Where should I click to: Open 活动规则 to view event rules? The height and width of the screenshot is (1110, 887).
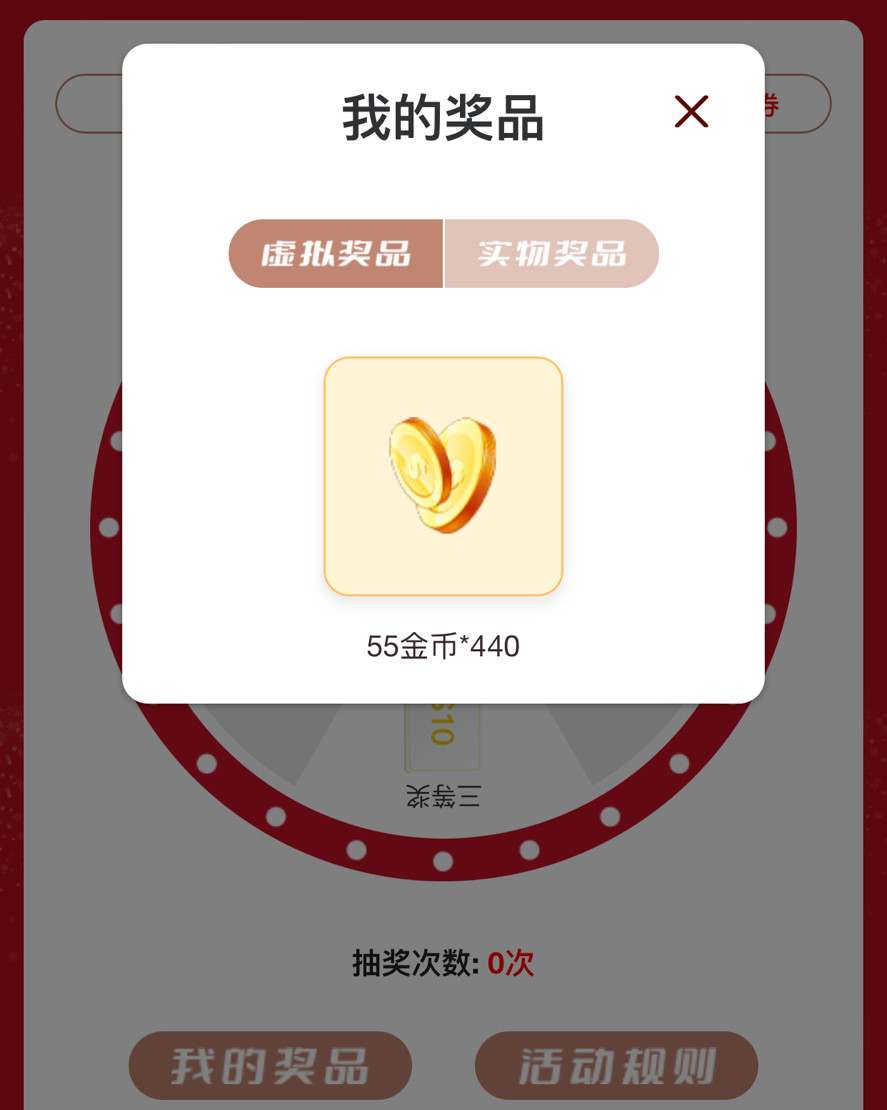tap(616, 1063)
